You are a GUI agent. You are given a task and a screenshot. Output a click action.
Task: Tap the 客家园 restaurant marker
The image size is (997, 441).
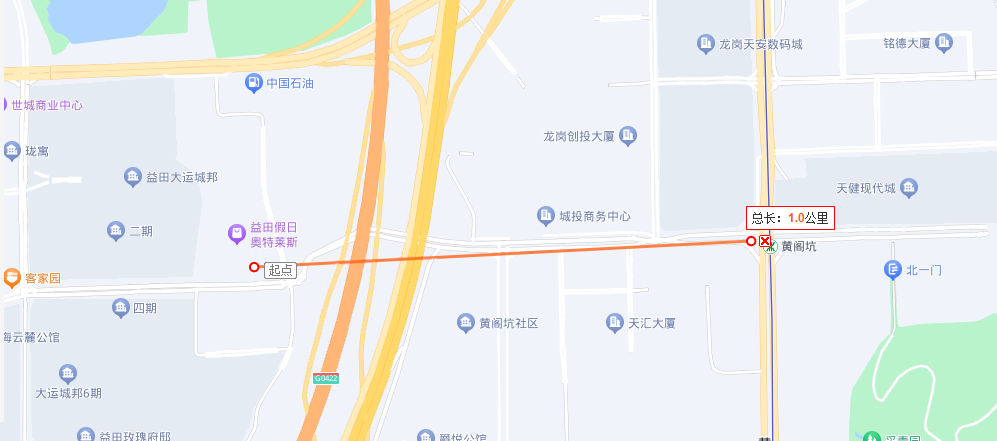(12, 277)
